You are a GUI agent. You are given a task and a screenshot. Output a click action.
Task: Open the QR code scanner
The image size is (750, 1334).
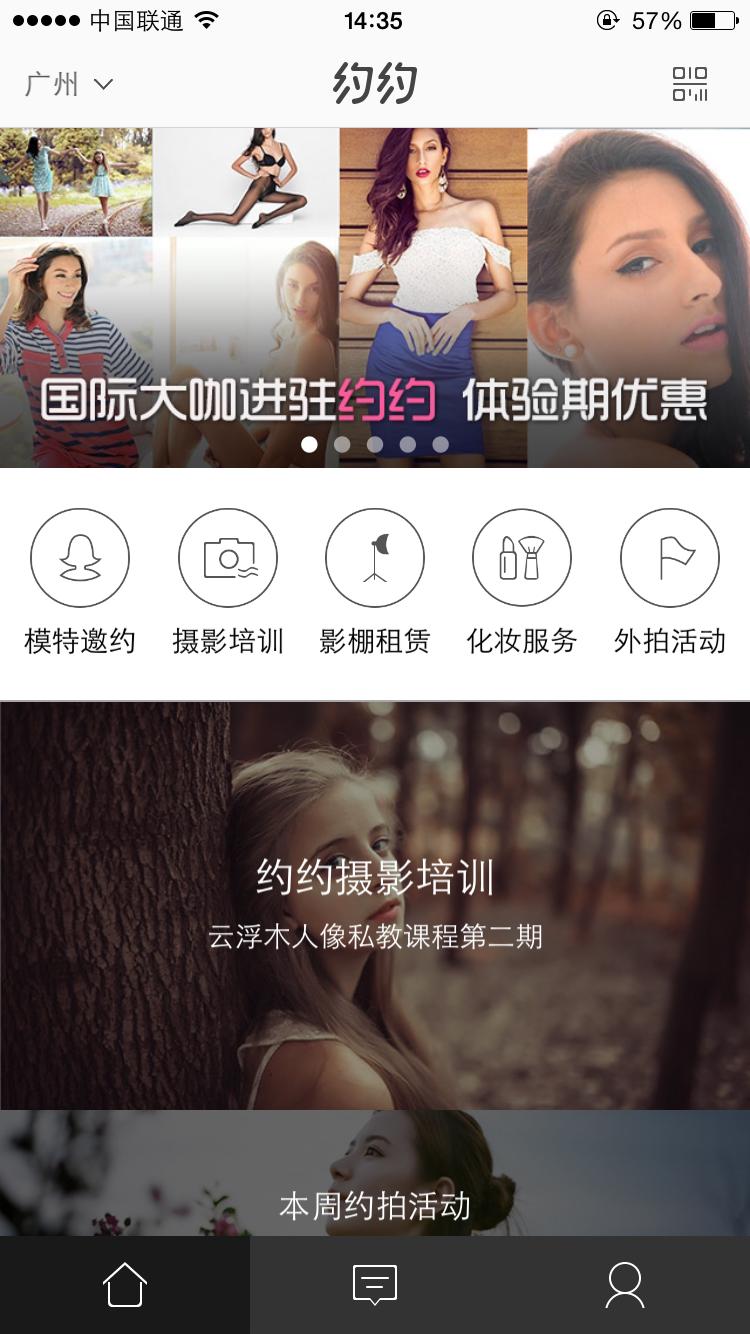click(690, 84)
